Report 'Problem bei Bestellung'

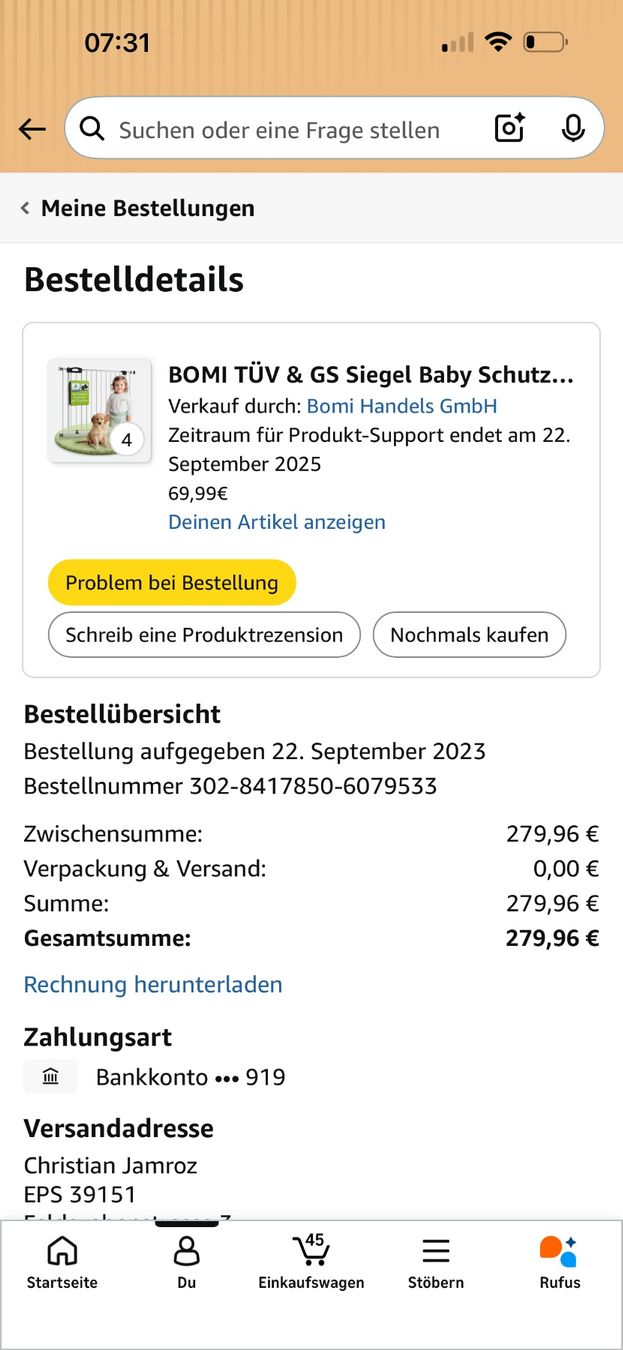pos(172,582)
